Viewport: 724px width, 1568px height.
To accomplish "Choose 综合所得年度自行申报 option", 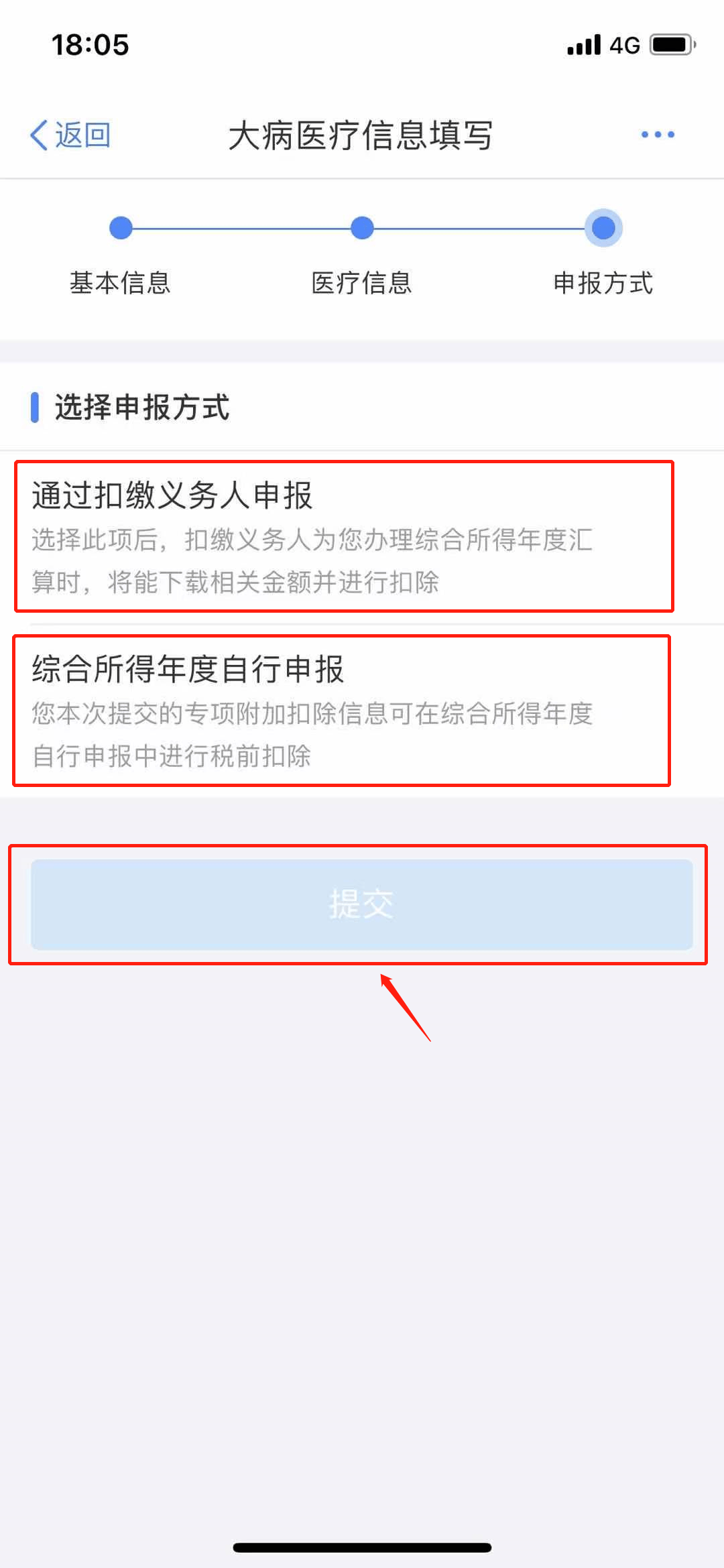I will [x=342, y=711].
